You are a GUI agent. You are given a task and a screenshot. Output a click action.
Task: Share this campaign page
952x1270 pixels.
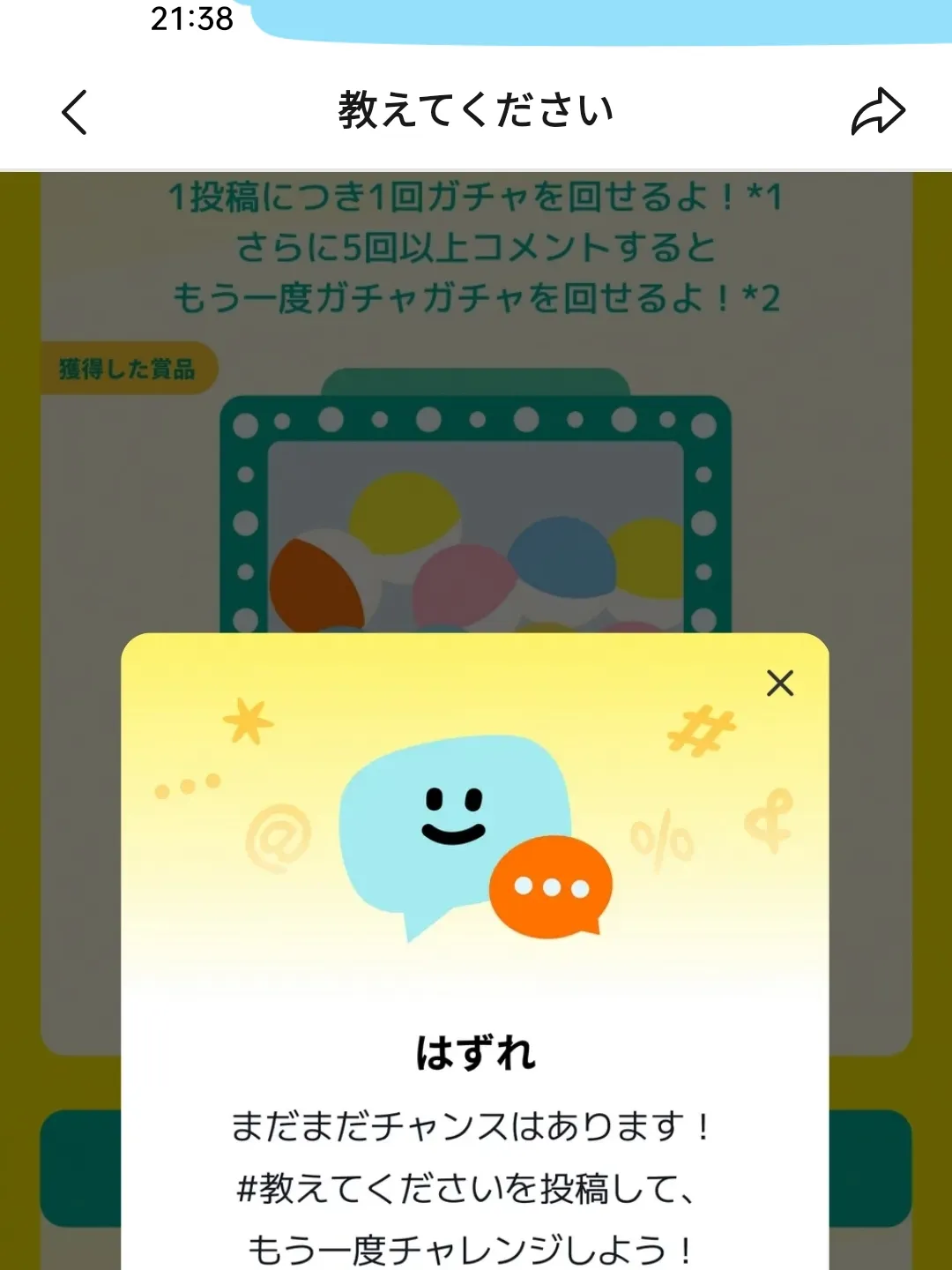pyautogui.click(x=877, y=112)
